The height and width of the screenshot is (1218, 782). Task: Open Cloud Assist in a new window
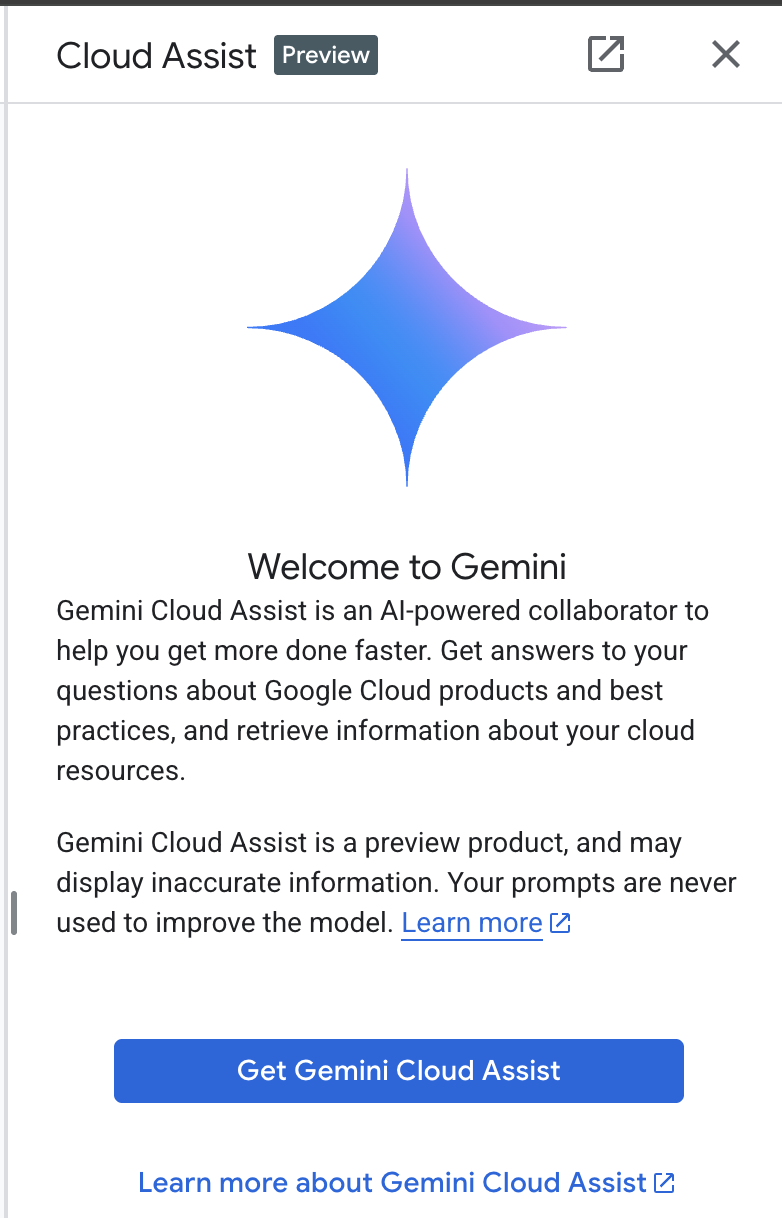(x=605, y=54)
